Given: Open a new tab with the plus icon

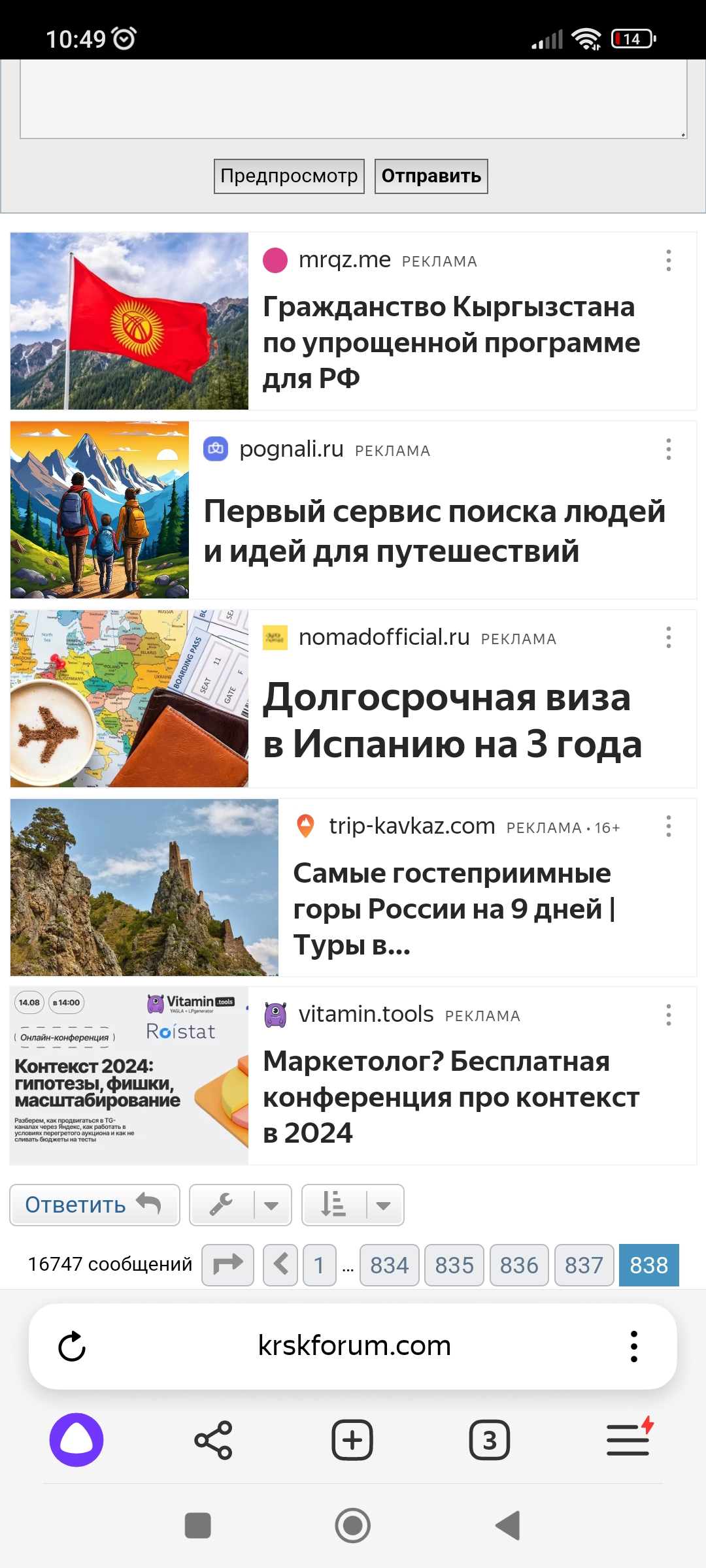Looking at the screenshot, I should pyautogui.click(x=352, y=1440).
